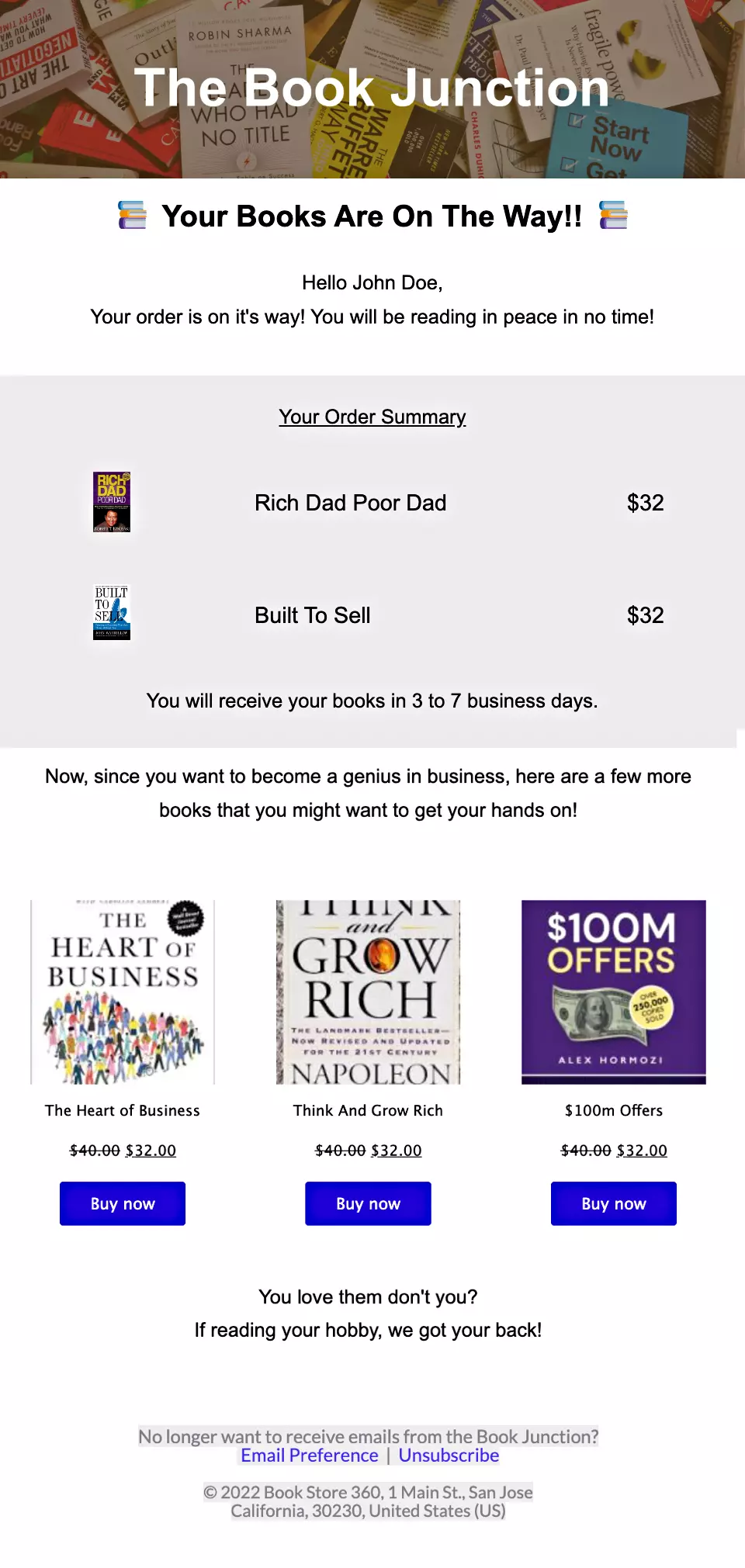Buy The Heart of Business now
Image resolution: width=745 pixels, height=1568 pixels.
(123, 1203)
